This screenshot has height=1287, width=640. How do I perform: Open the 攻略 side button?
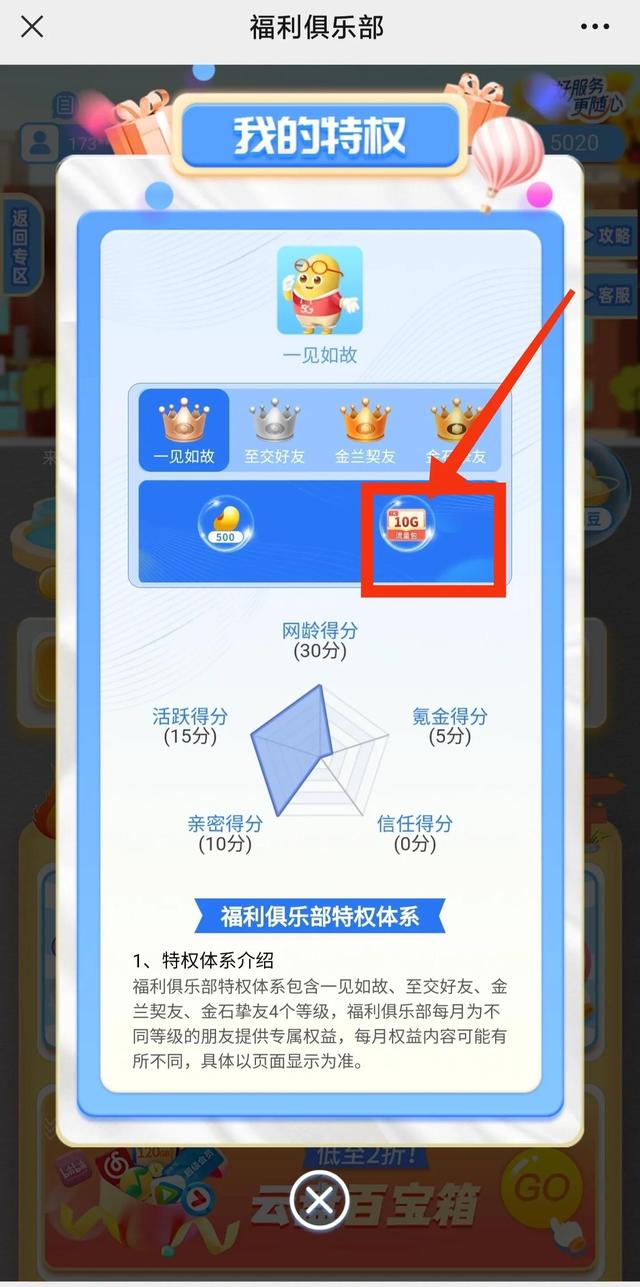[x=612, y=236]
